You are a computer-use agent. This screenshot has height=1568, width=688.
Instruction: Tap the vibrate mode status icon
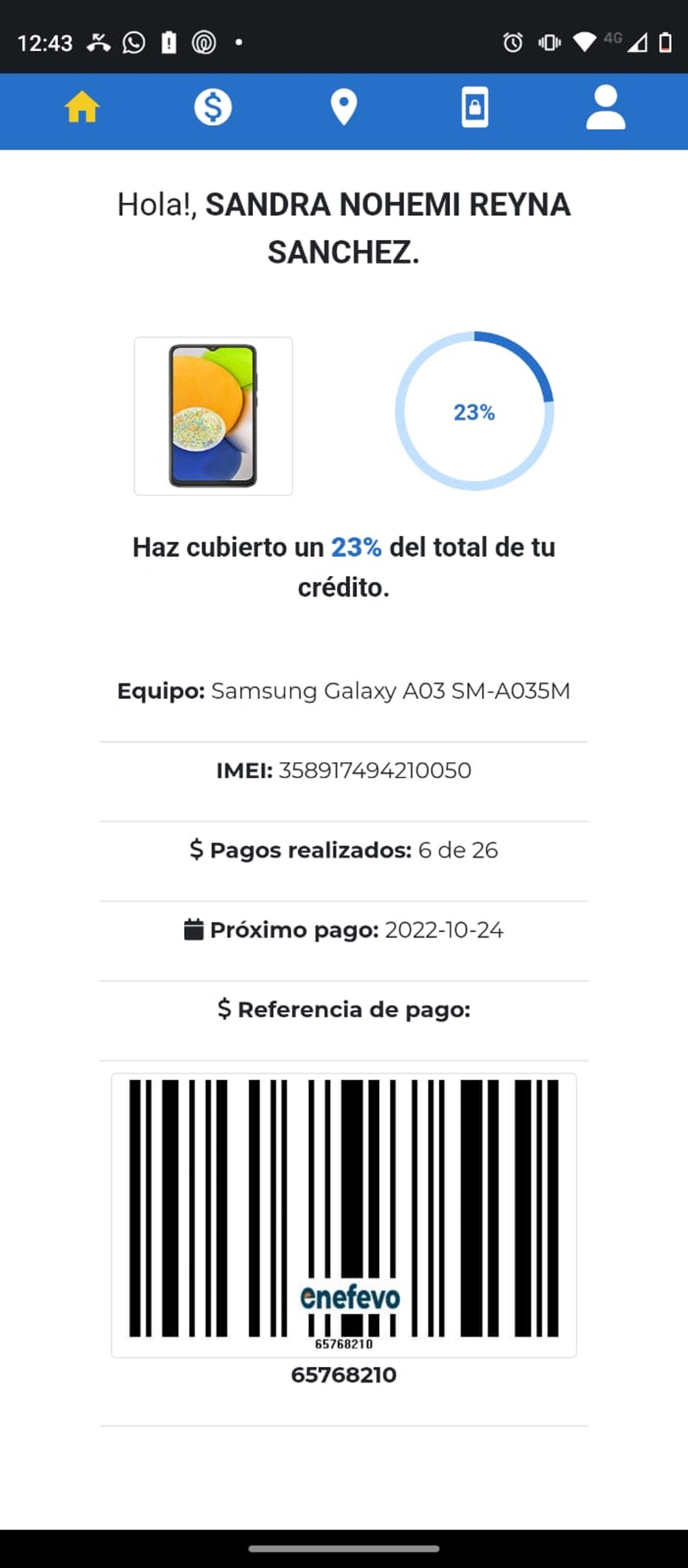548,42
